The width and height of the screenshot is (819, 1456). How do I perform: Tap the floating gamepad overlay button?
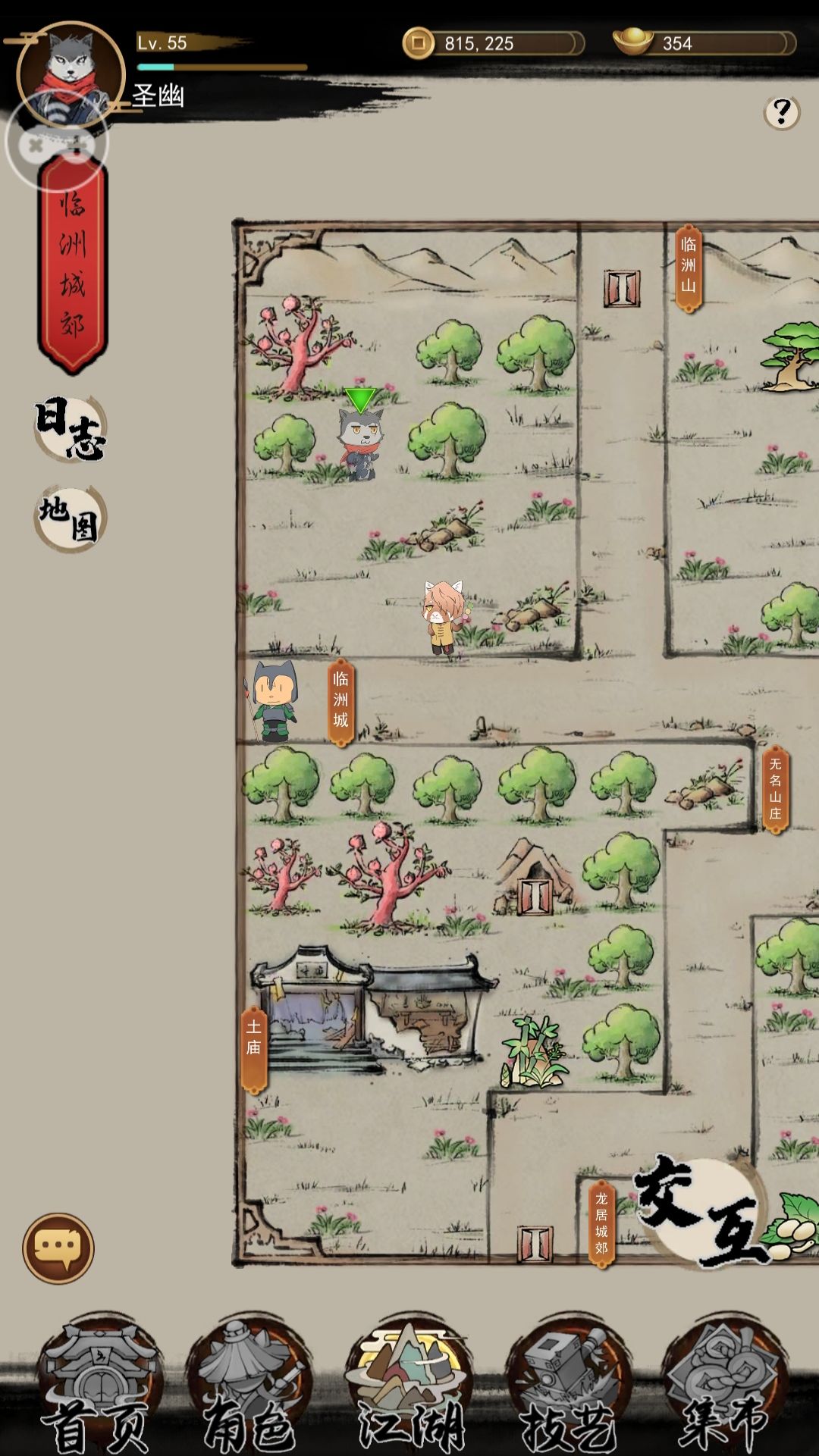55,142
